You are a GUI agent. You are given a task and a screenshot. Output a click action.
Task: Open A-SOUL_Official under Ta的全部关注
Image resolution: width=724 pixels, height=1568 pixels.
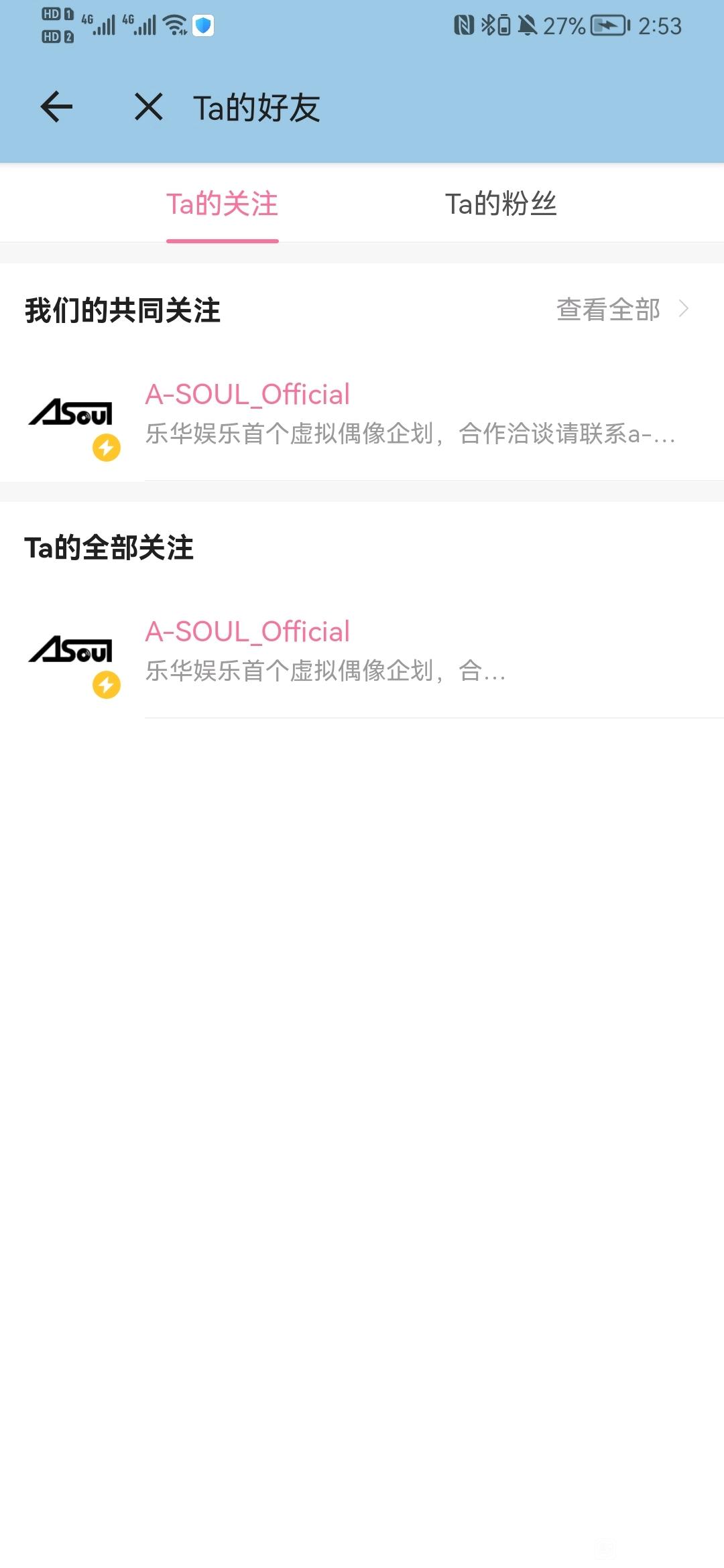[362, 651]
